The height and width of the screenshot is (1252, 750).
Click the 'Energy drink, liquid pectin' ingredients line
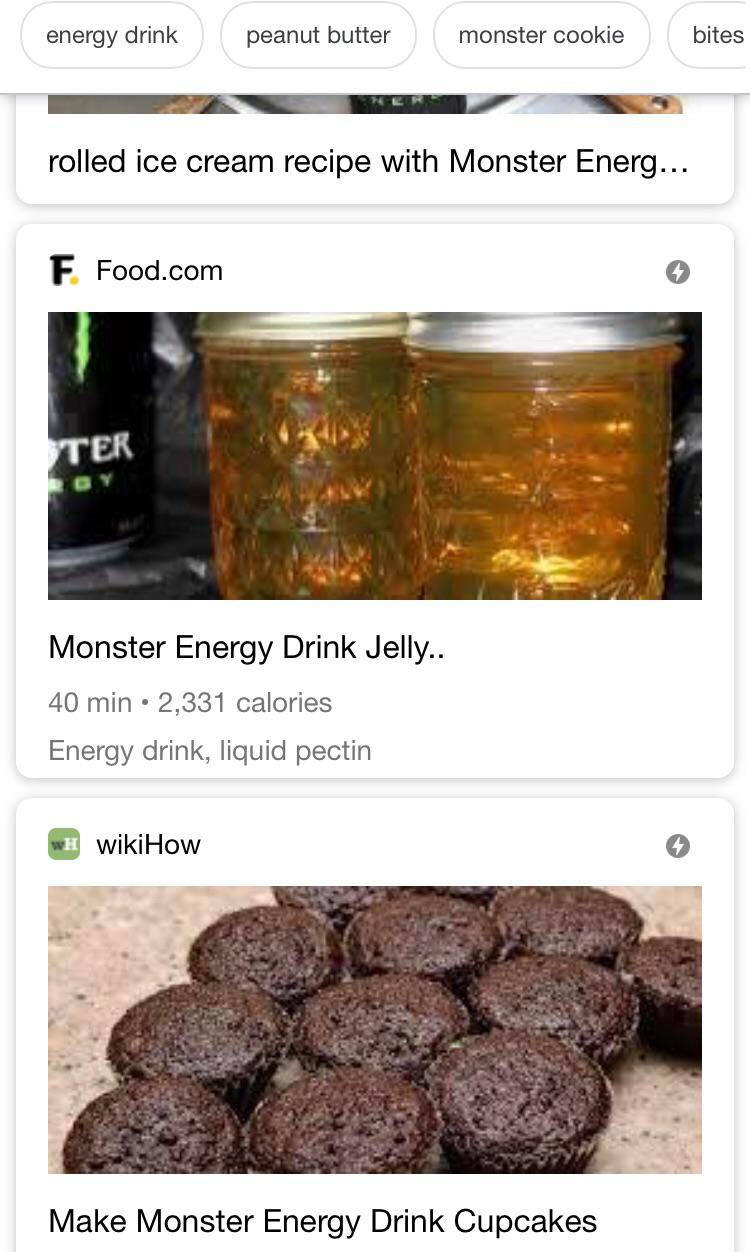click(209, 750)
